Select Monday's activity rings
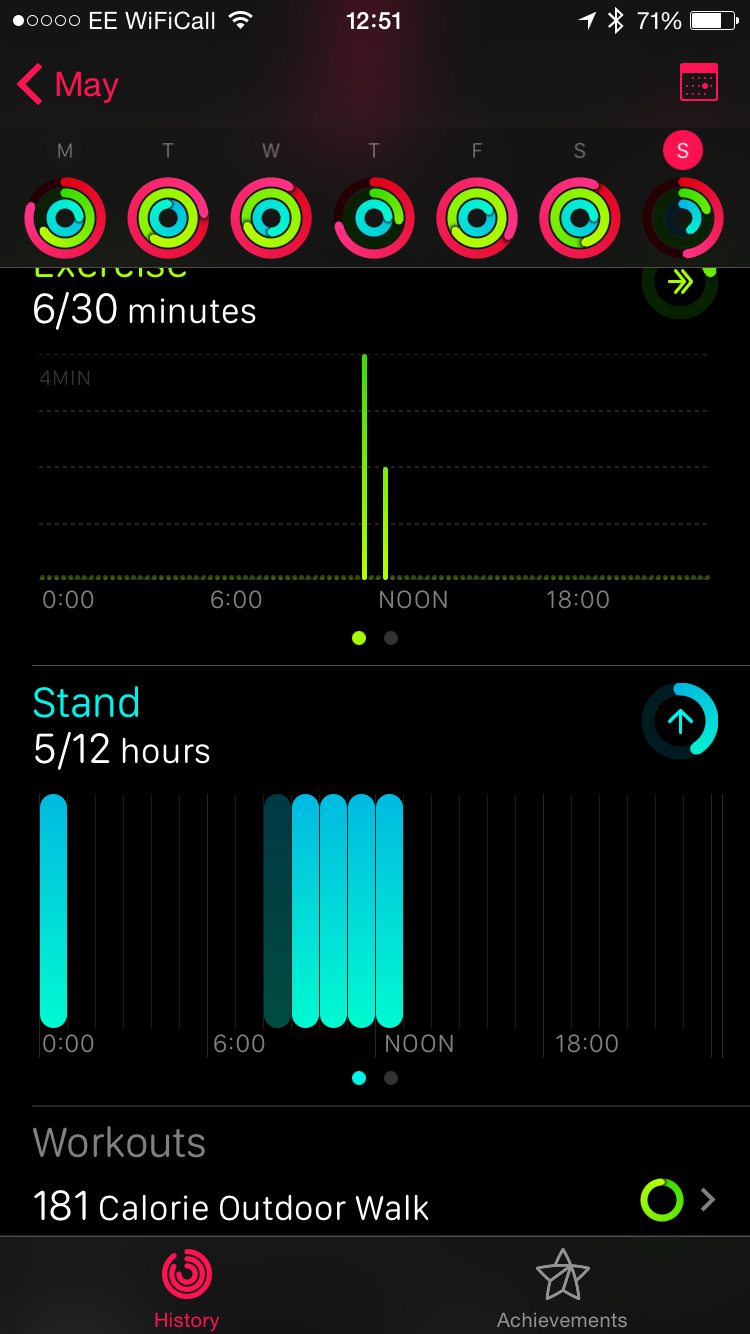This screenshot has height=1334, width=750. click(x=65, y=217)
